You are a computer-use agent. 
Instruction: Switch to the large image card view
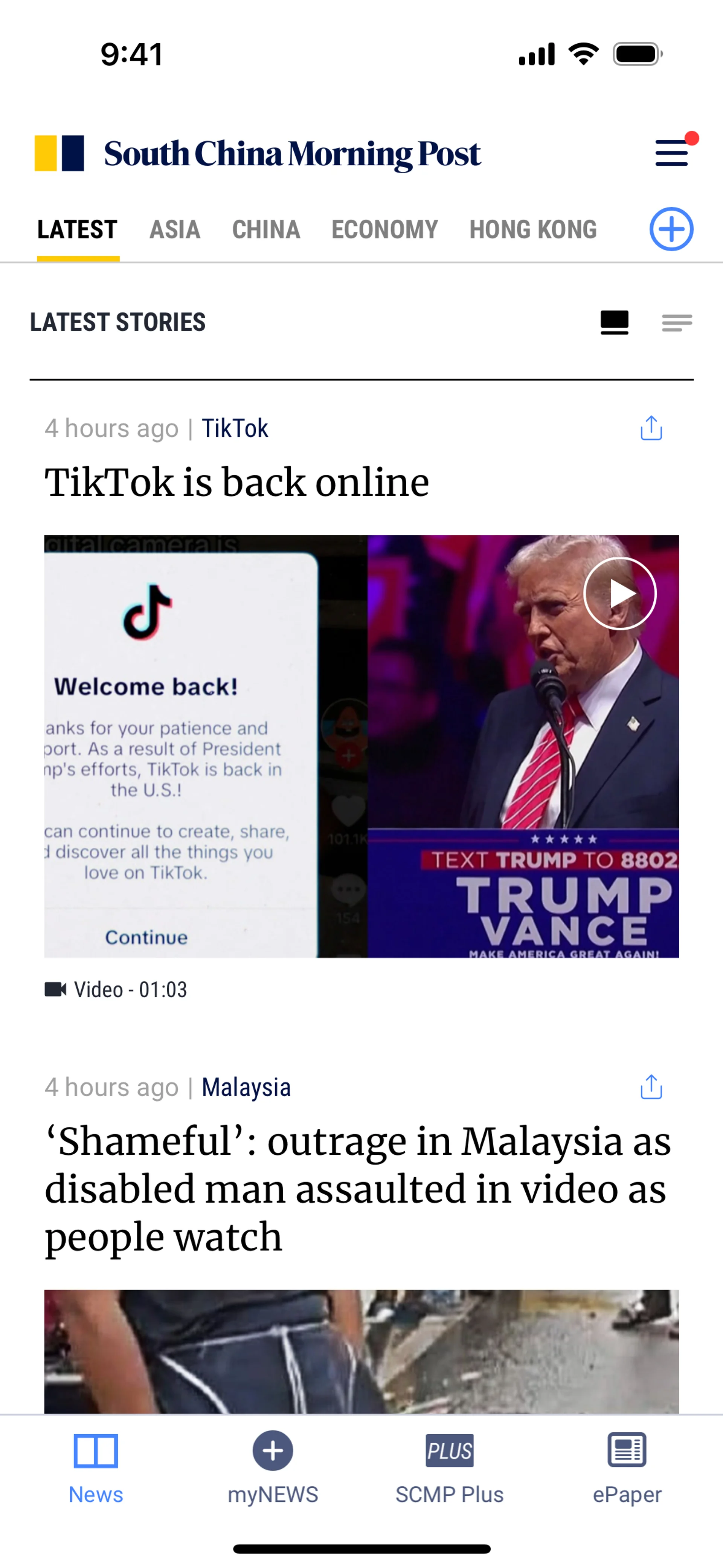click(x=615, y=322)
